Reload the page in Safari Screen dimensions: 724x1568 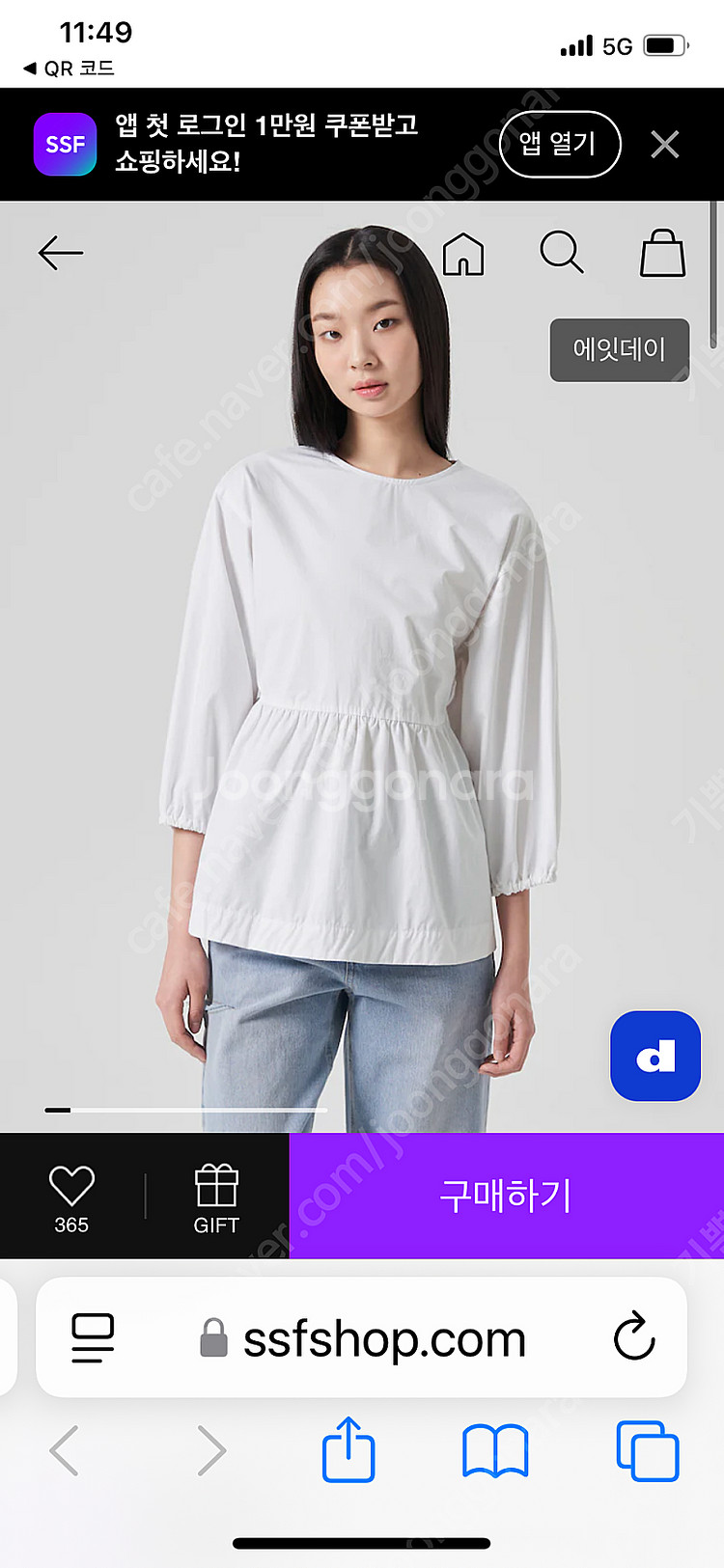click(634, 1336)
